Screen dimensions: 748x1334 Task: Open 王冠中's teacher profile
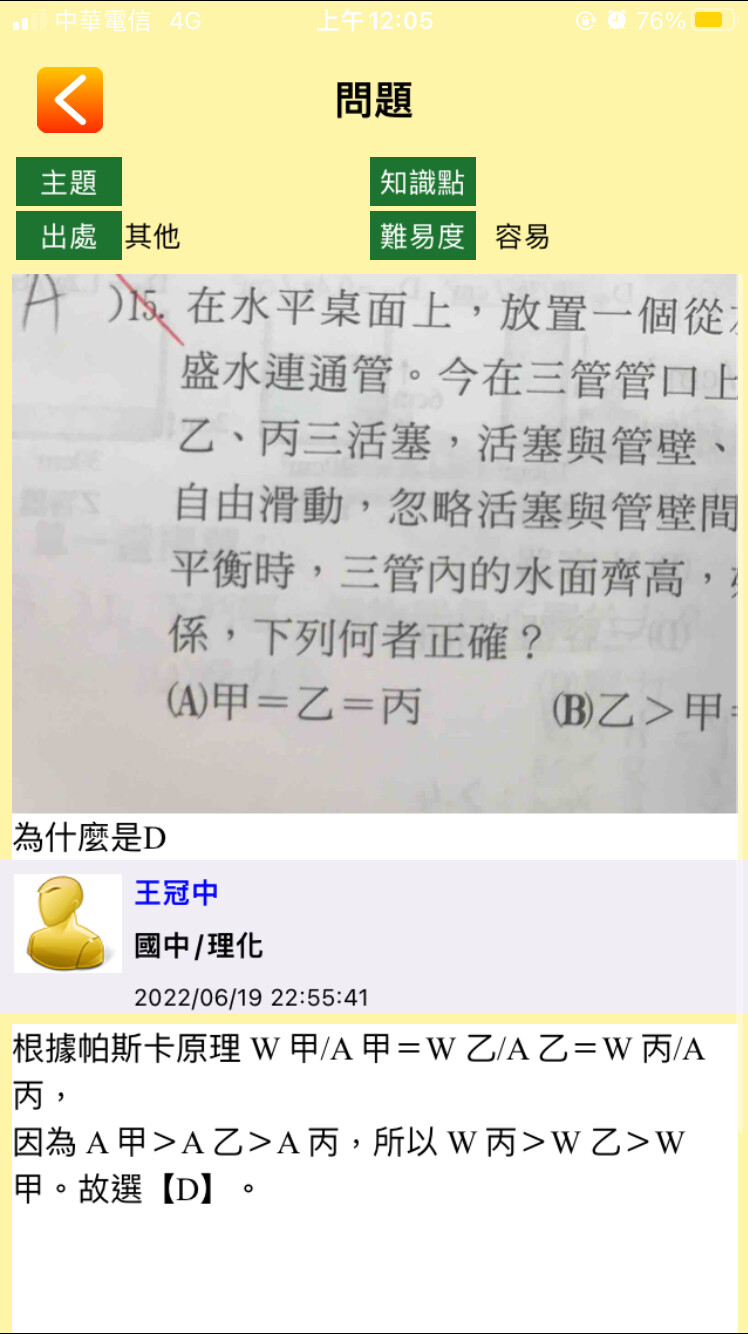tap(176, 893)
